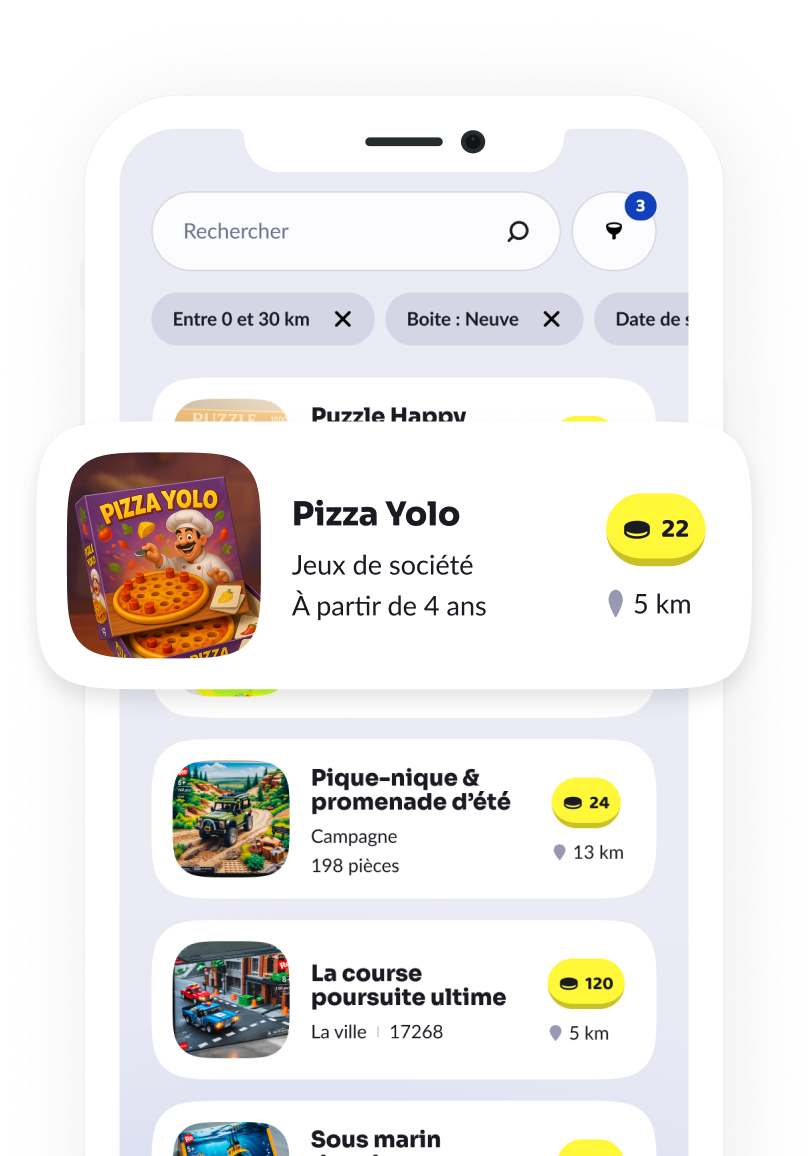Tap the 120 coin badge on La course poursuite

586,984
